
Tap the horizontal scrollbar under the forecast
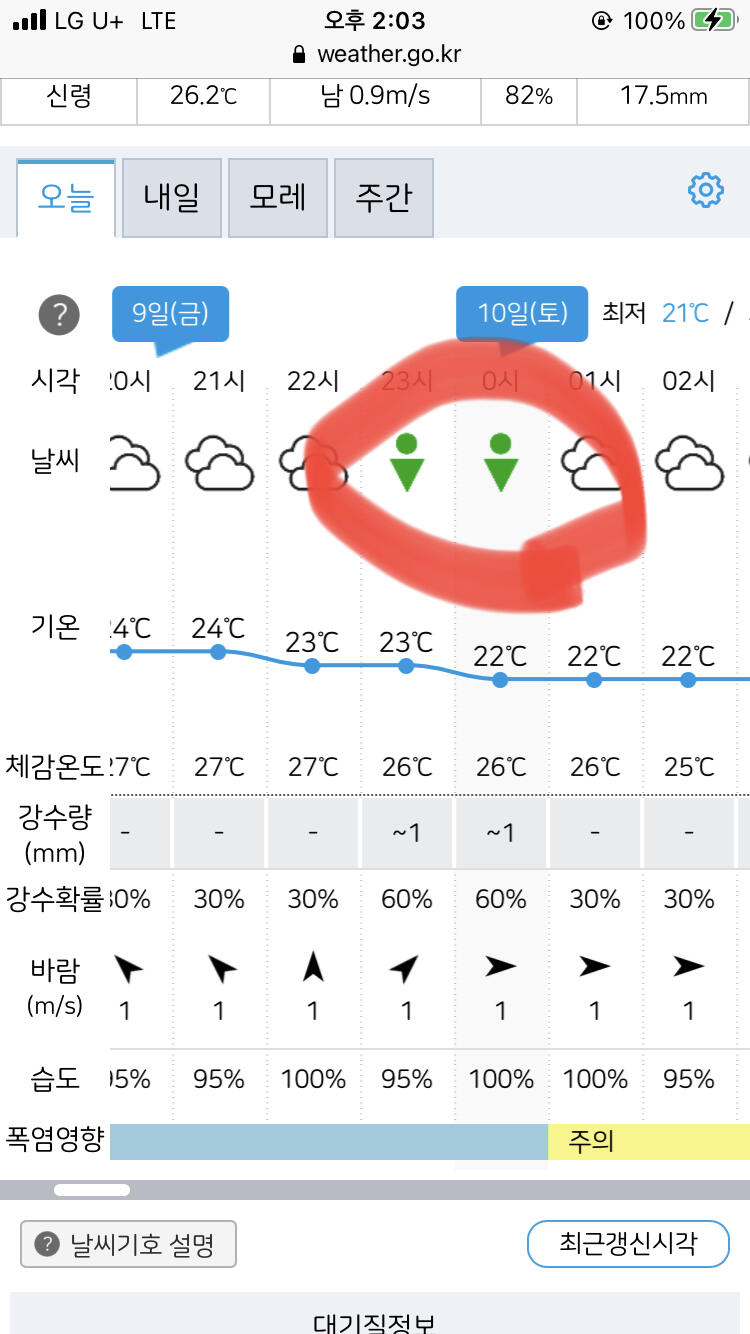(x=92, y=1190)
